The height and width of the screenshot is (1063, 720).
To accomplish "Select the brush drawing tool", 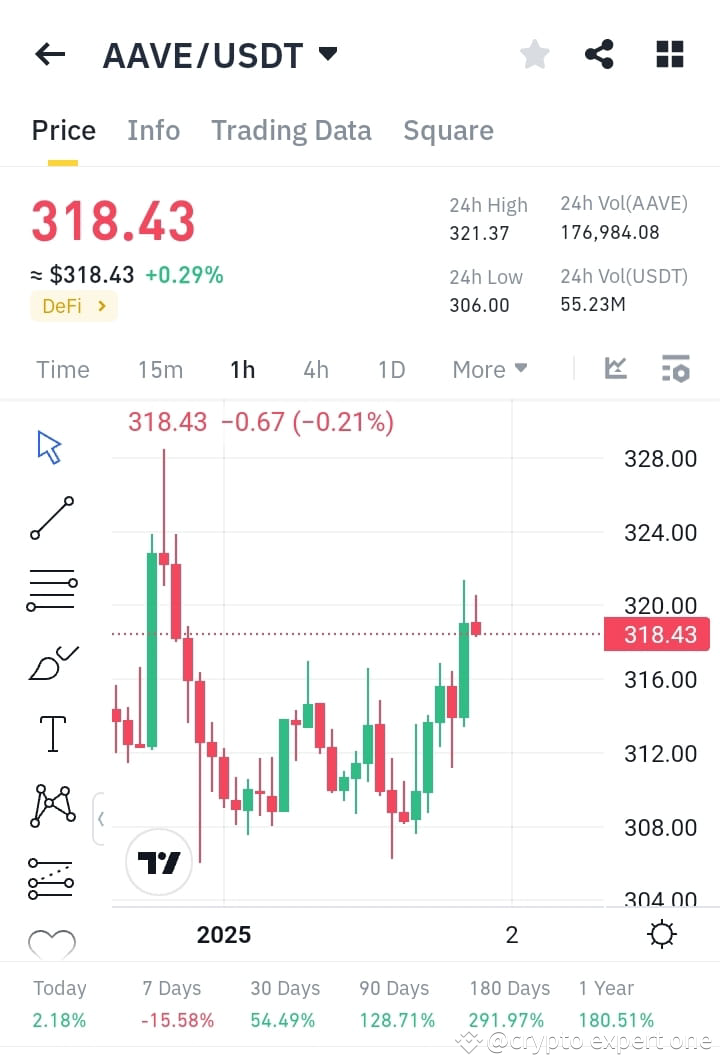I will pos(51,660).
